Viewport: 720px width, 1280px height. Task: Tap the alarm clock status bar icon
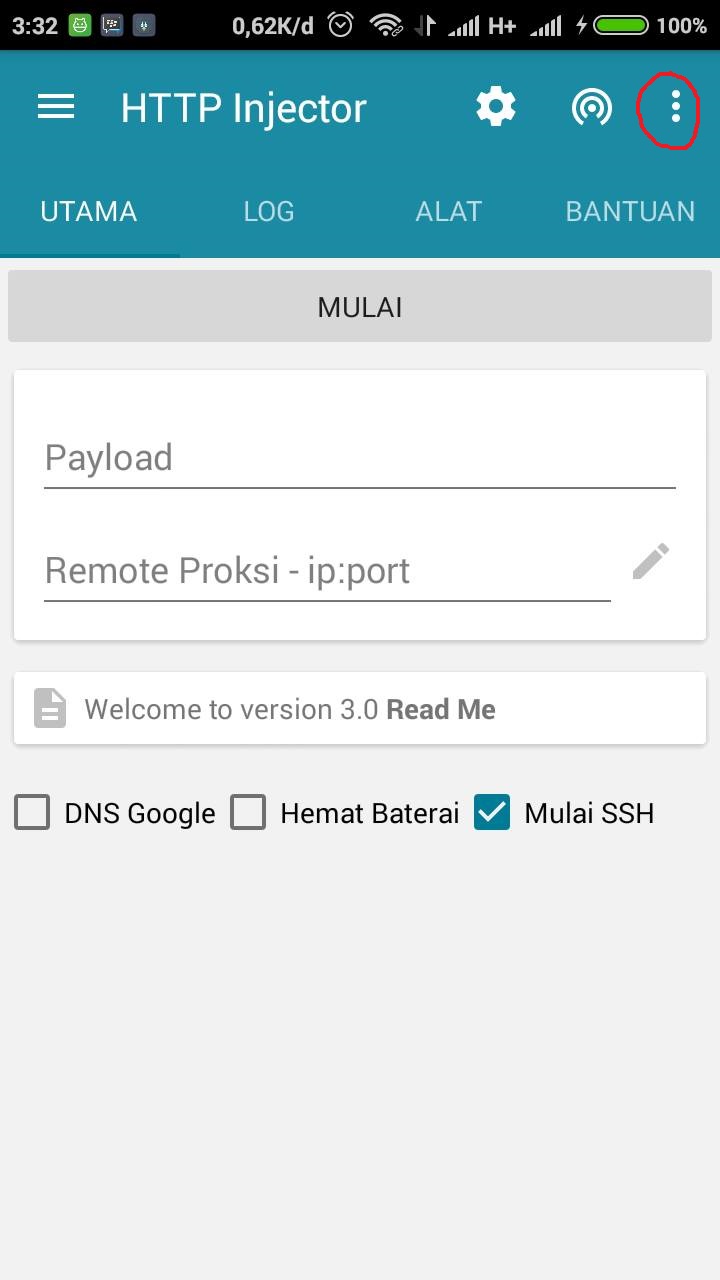pos(339,24)
